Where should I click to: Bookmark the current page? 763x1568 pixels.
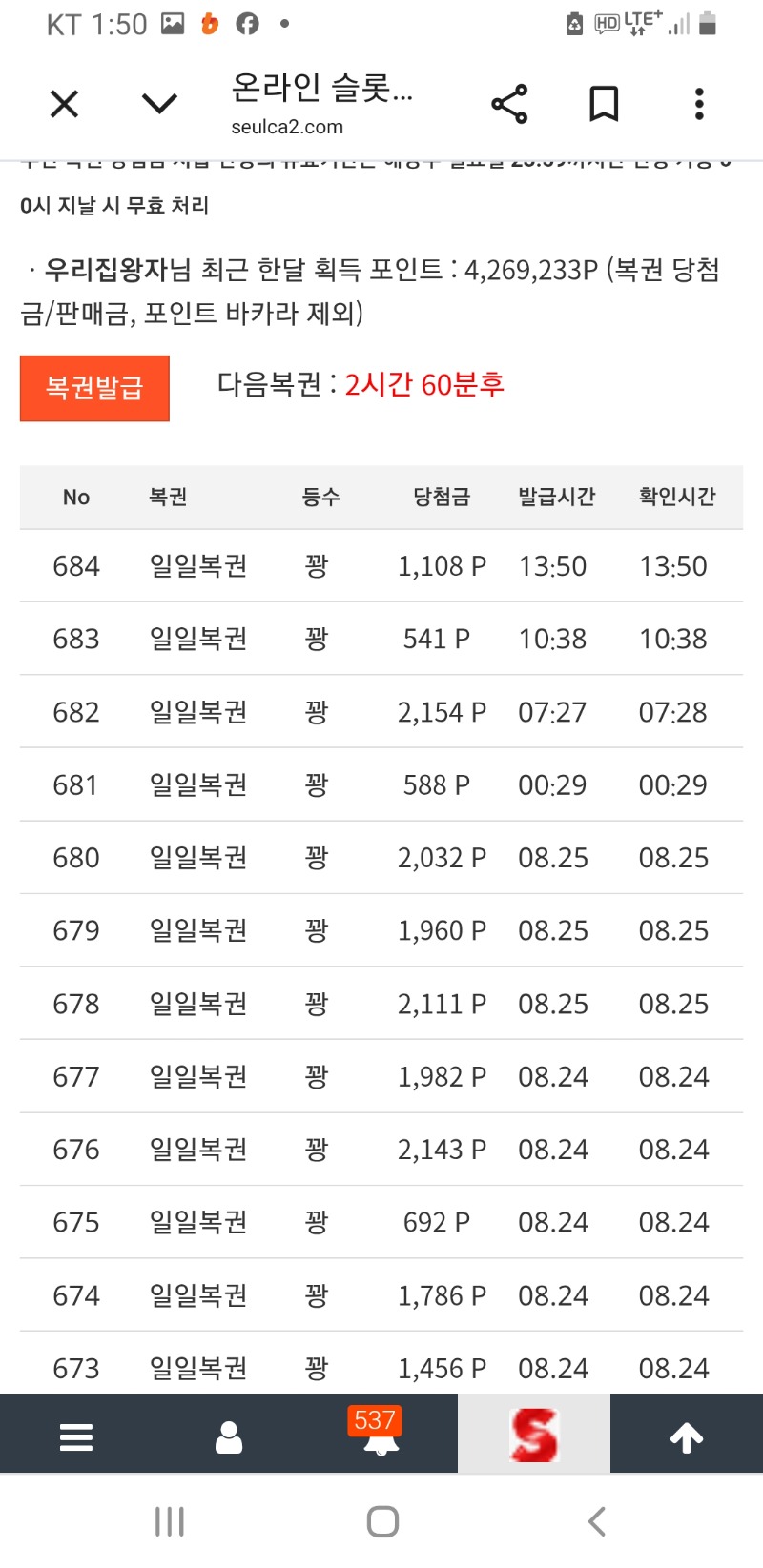[604, 103]
